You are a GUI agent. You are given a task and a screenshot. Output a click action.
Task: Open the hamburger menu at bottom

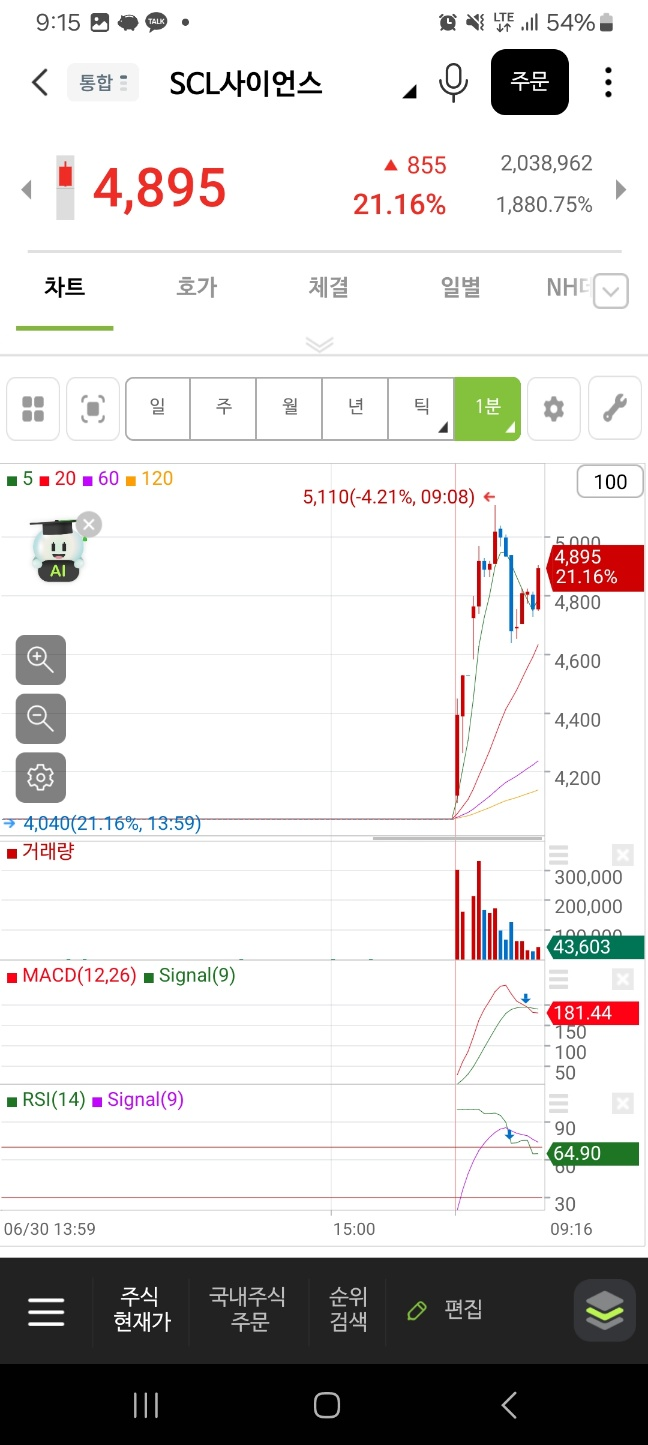click(46, 1311)
